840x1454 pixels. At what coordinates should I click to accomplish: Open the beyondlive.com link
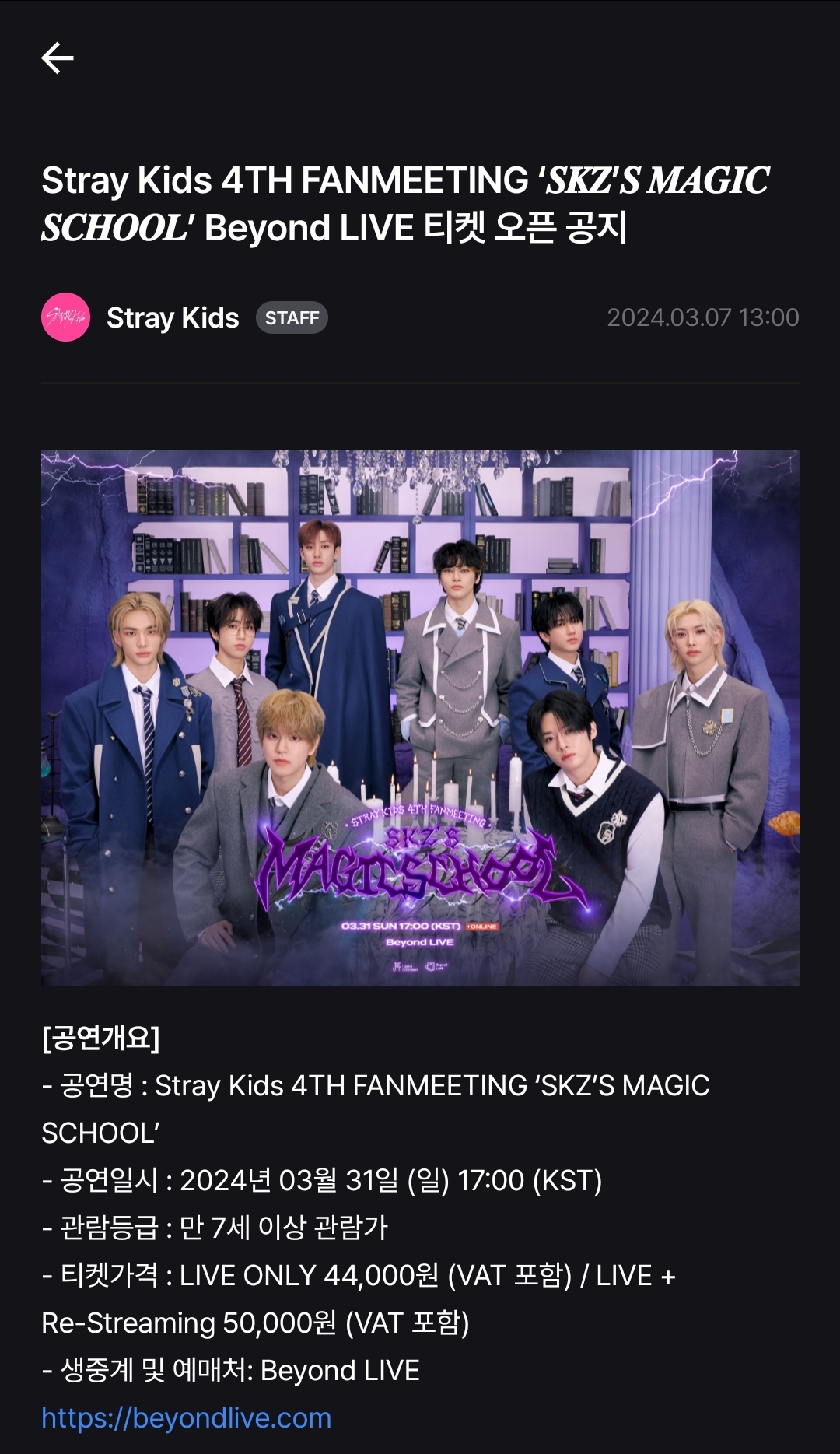tap(187, 1417)
